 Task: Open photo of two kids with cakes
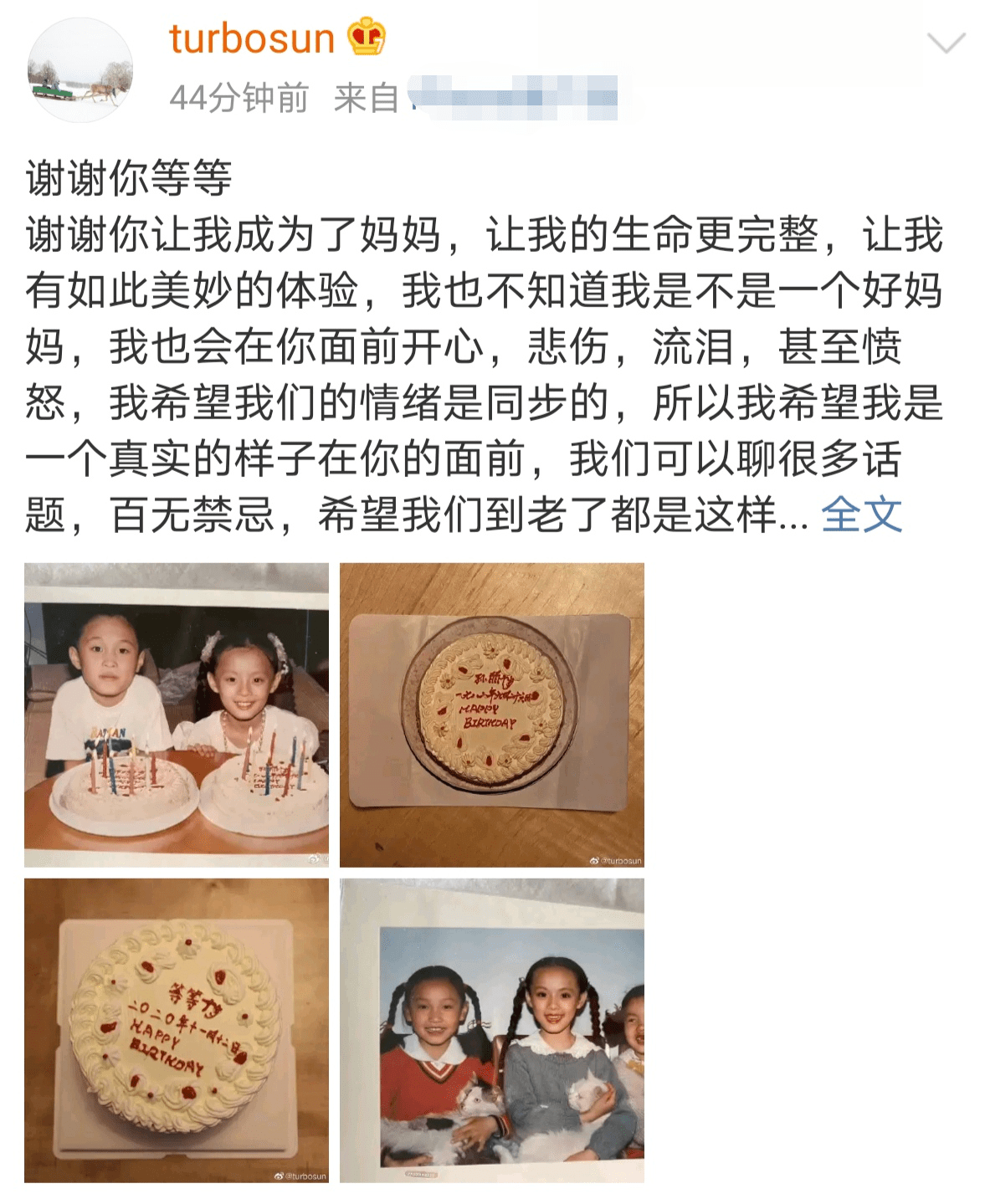point(177,715)
